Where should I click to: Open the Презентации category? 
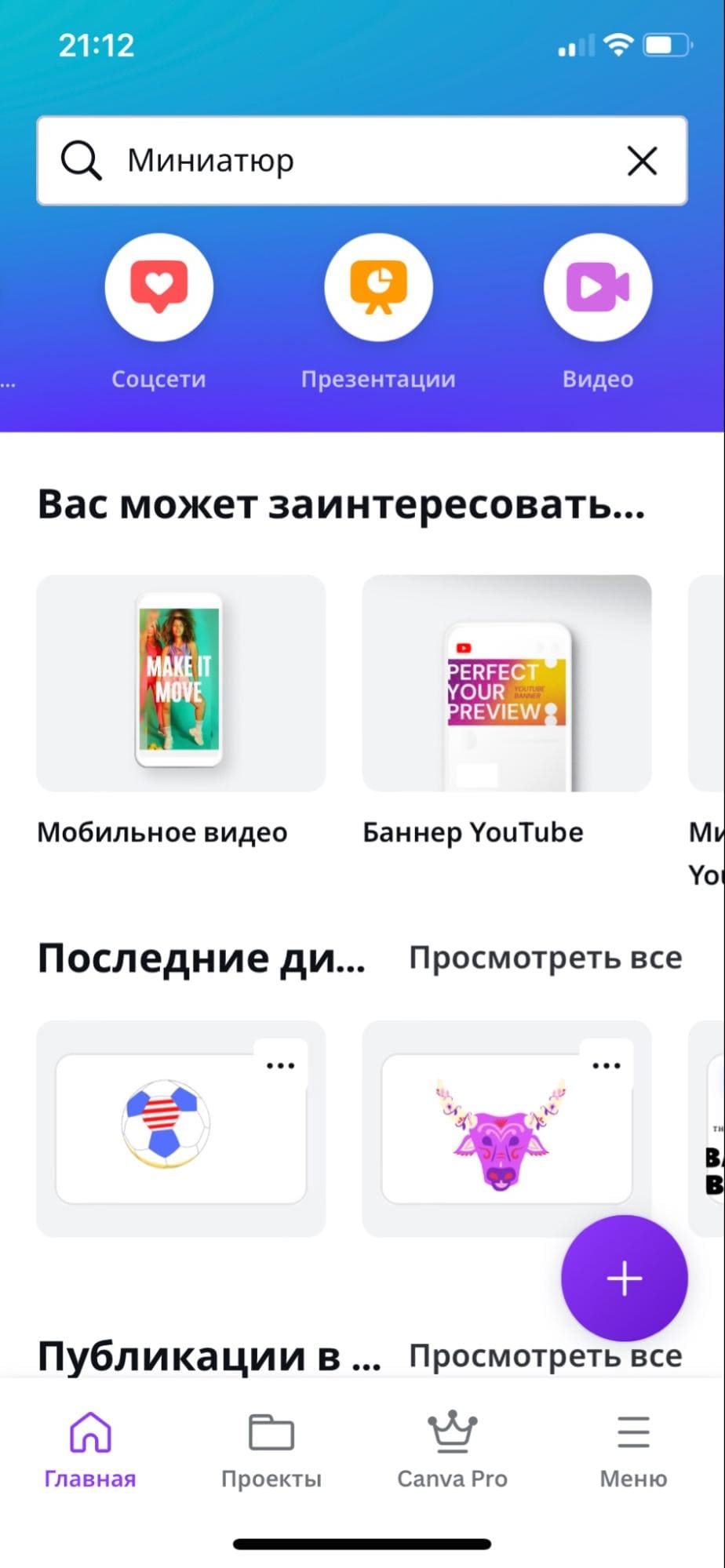378,288
